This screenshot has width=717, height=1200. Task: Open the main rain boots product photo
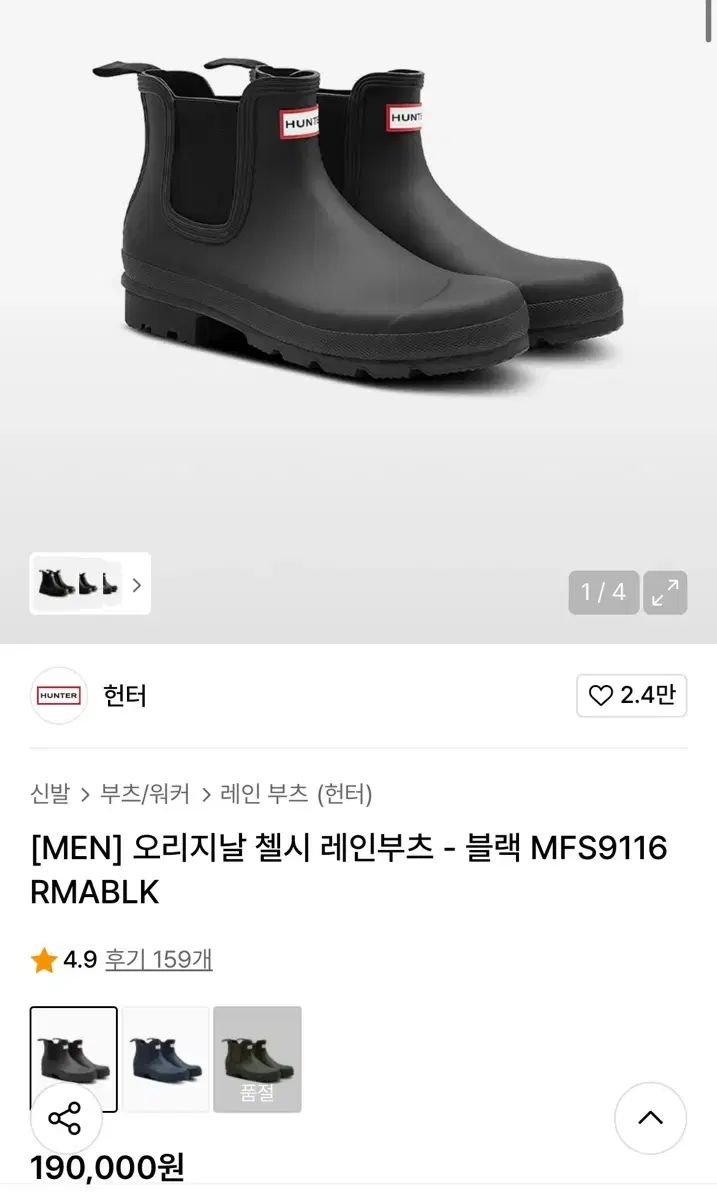pos(358,230)
